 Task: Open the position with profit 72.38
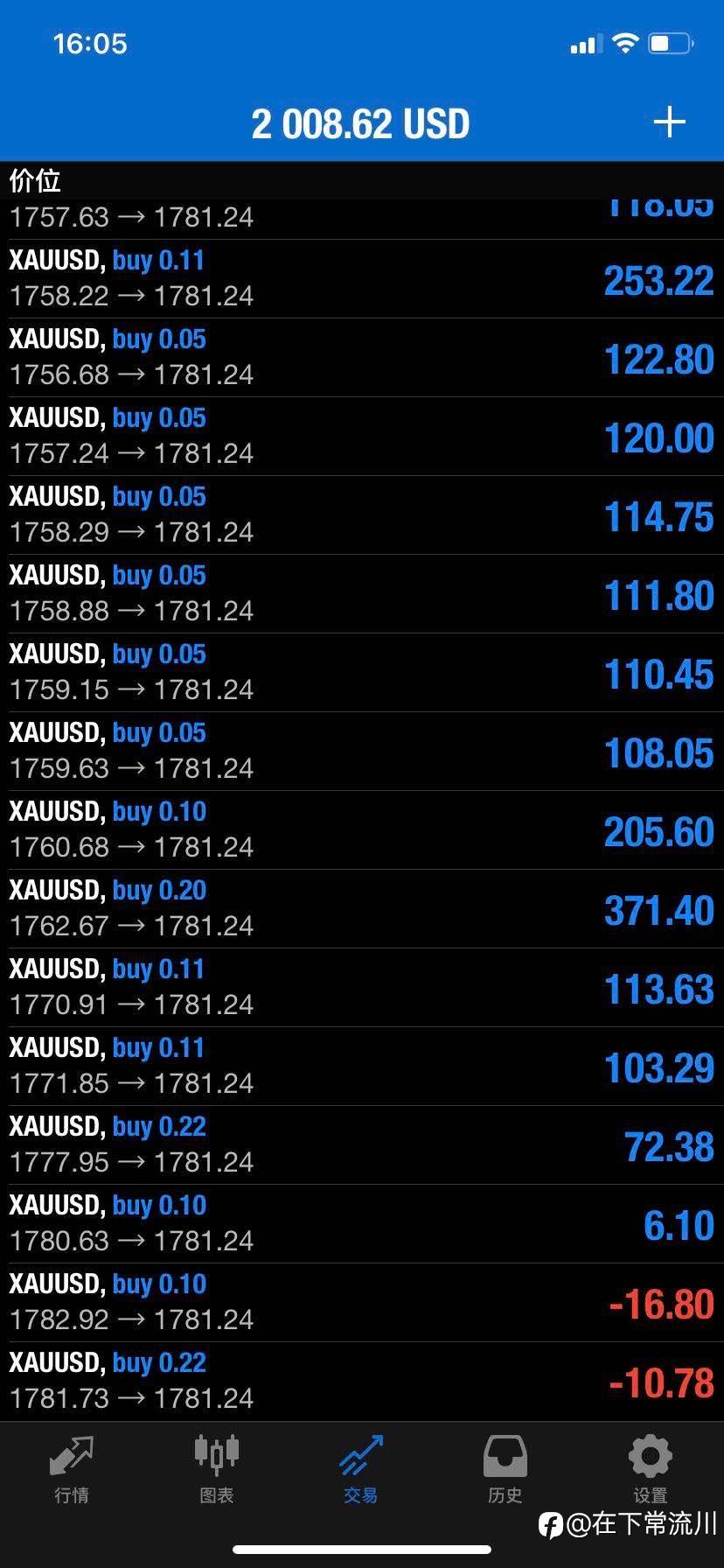click(x=362, y=1145)
